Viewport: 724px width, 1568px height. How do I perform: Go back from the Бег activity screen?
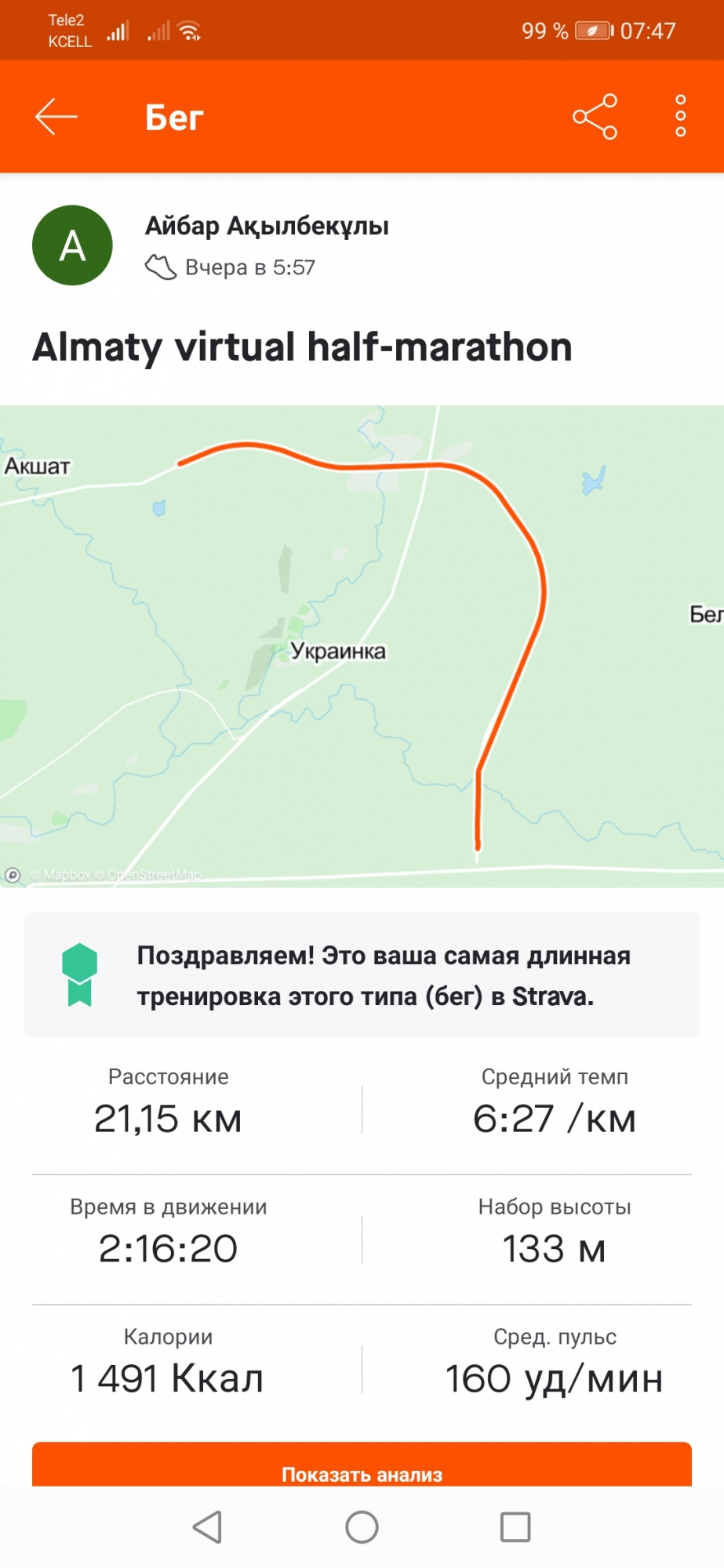56,117
